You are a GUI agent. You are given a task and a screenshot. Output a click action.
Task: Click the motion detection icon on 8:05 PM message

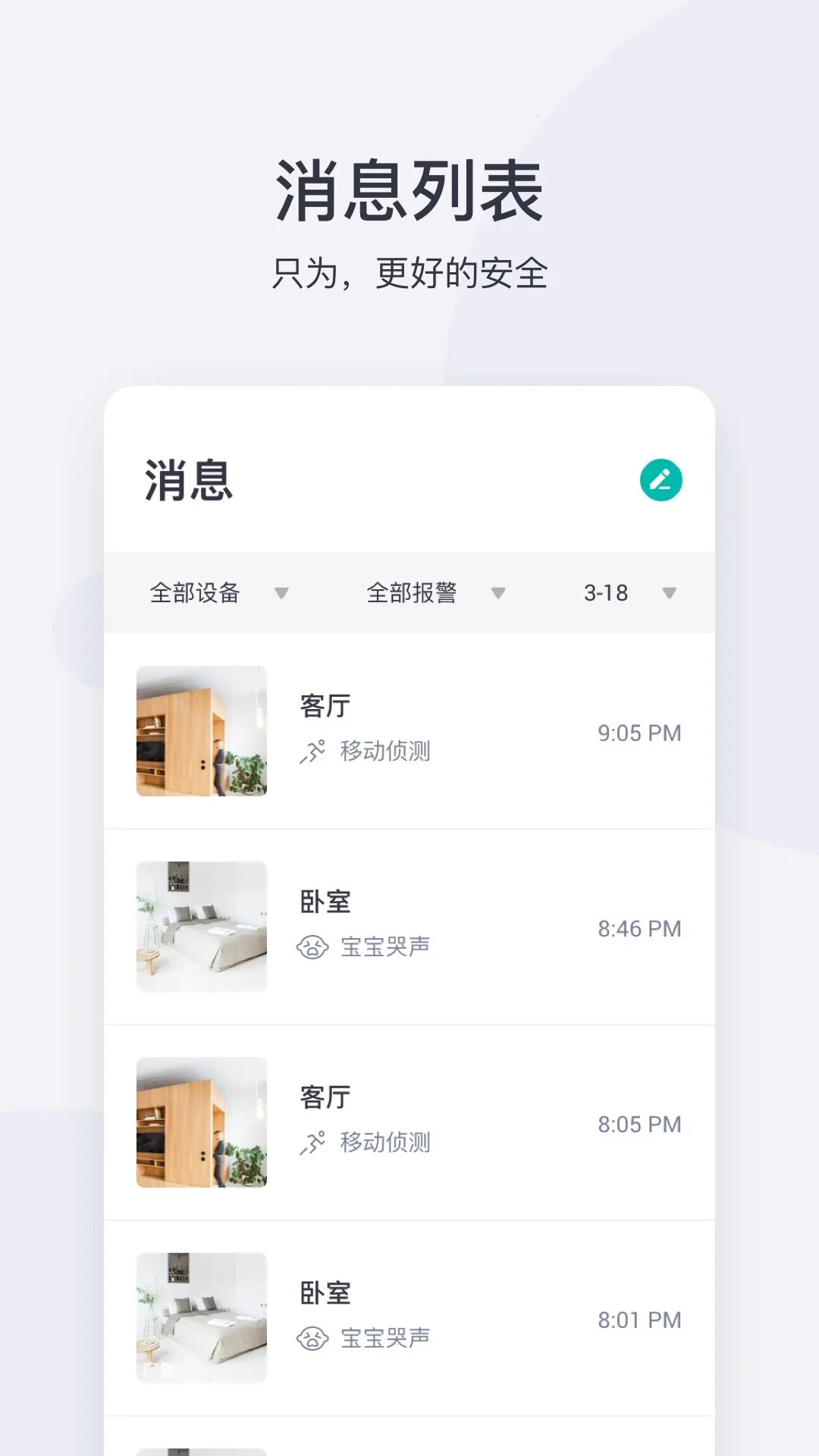[313, 1143]
